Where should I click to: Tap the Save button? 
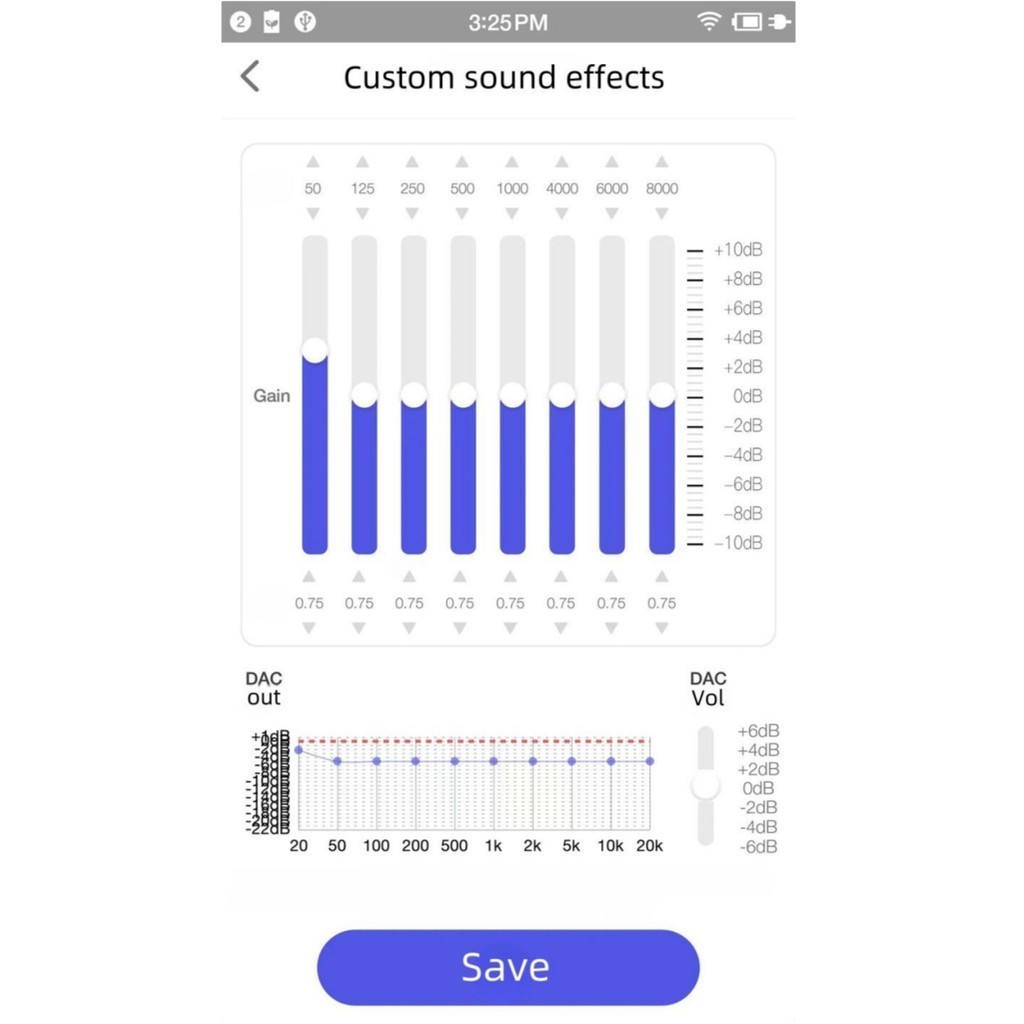[507, 967]
